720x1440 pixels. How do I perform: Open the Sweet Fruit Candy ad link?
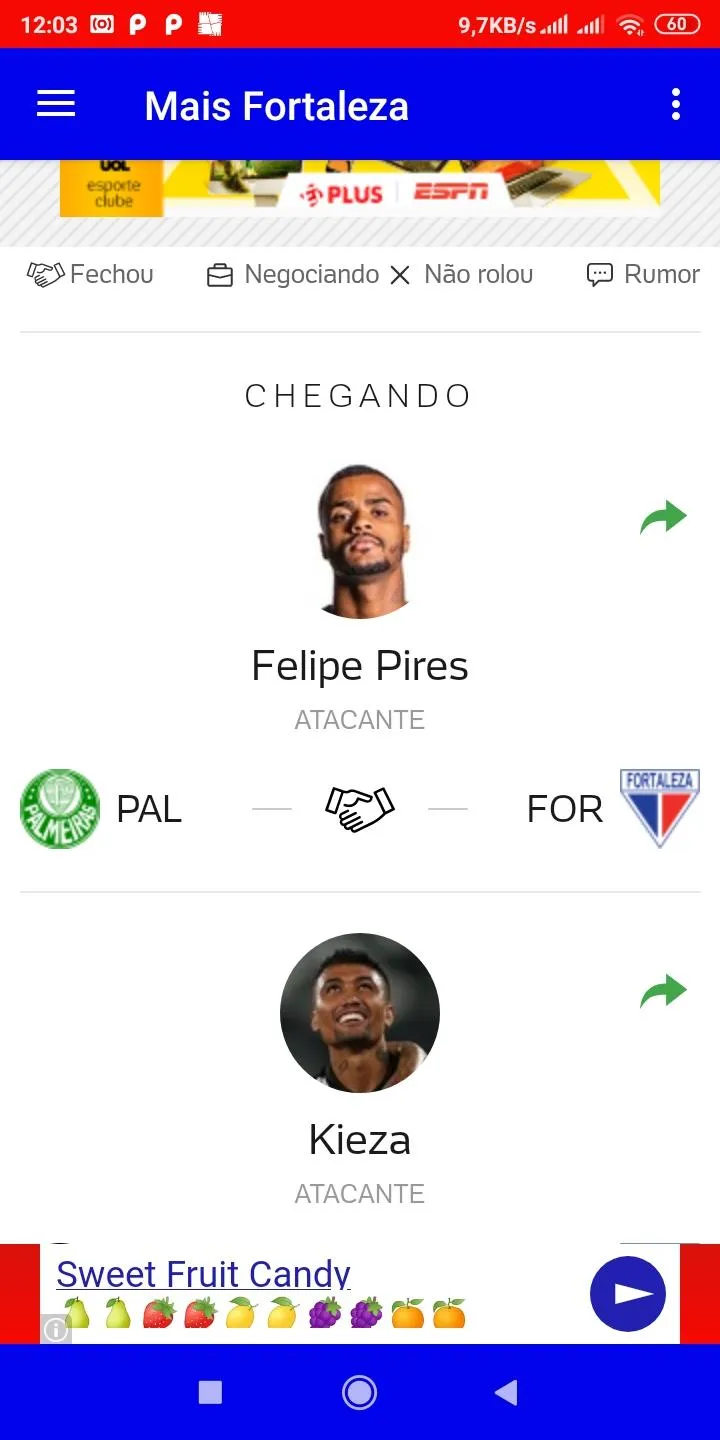203,1274
